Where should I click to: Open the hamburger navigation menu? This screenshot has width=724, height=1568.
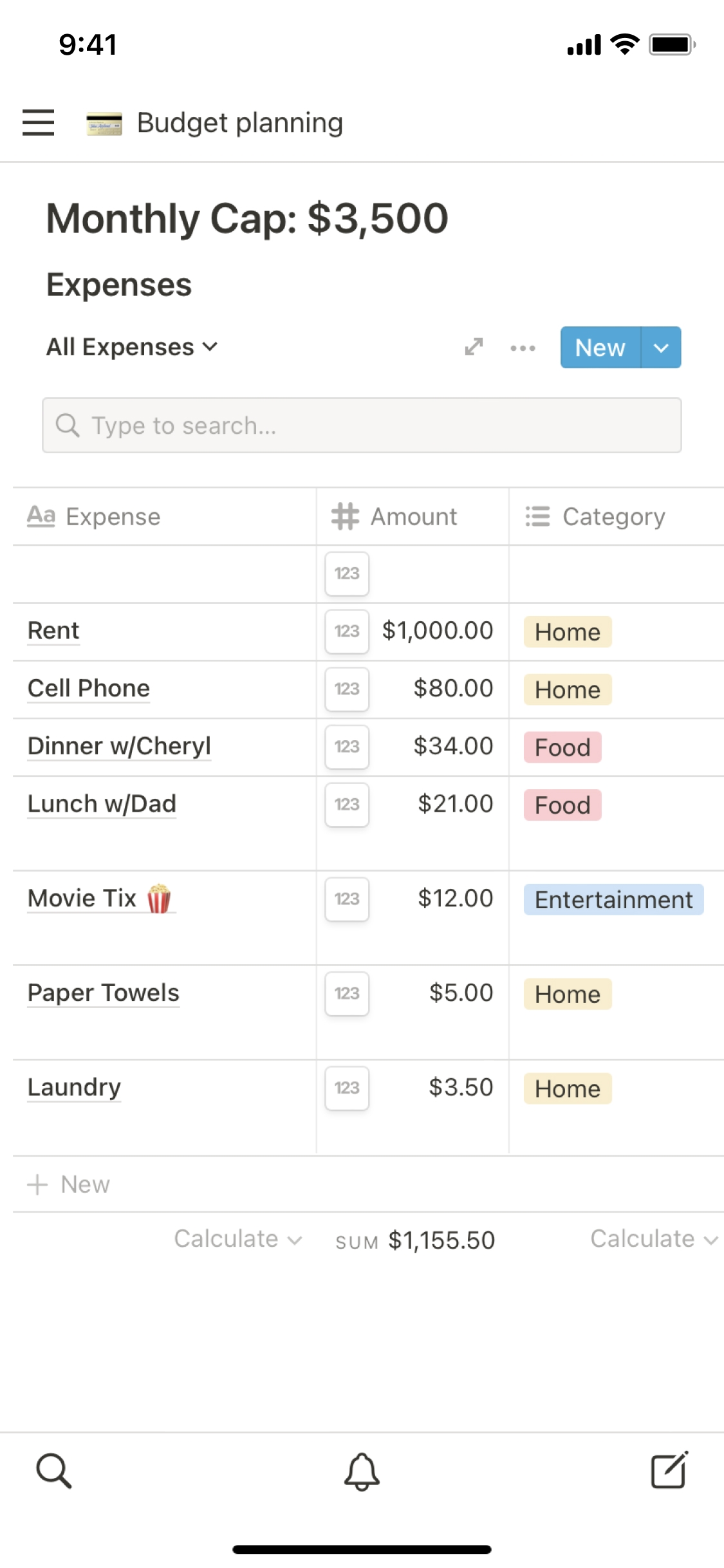(x=38, y=122)
